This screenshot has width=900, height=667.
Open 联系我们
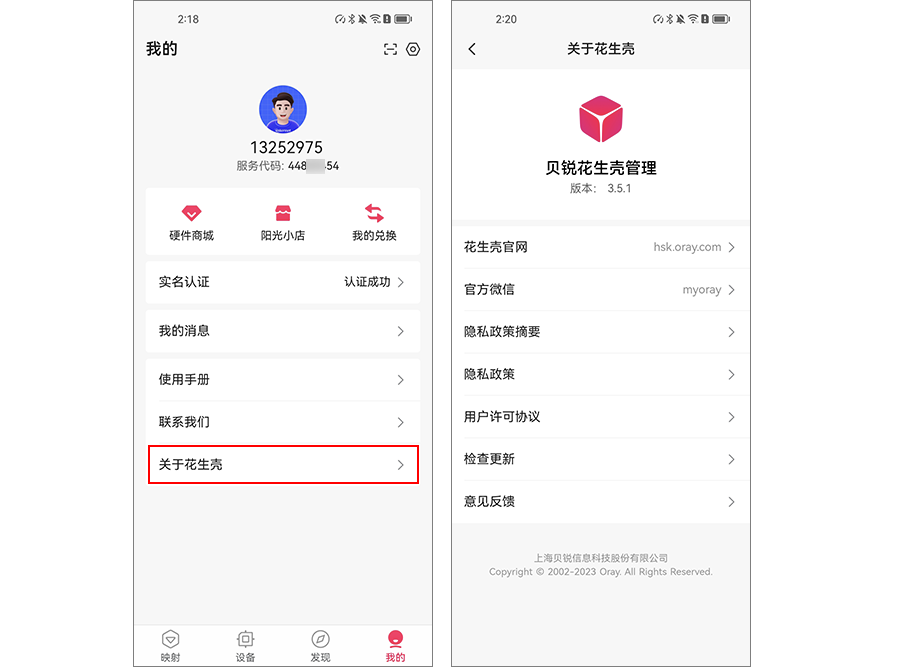(x=283, y=422)
